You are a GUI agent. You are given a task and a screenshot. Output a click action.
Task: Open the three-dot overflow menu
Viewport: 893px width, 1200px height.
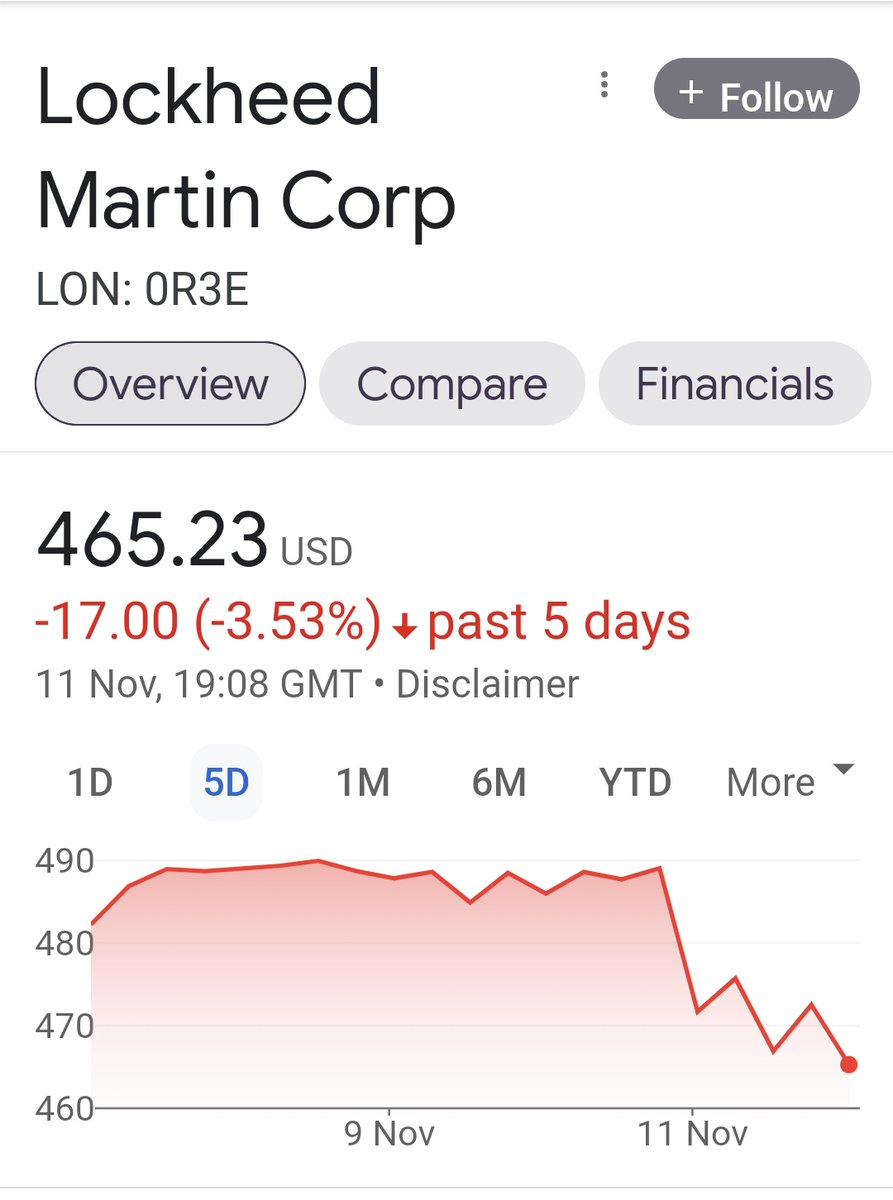604,86
